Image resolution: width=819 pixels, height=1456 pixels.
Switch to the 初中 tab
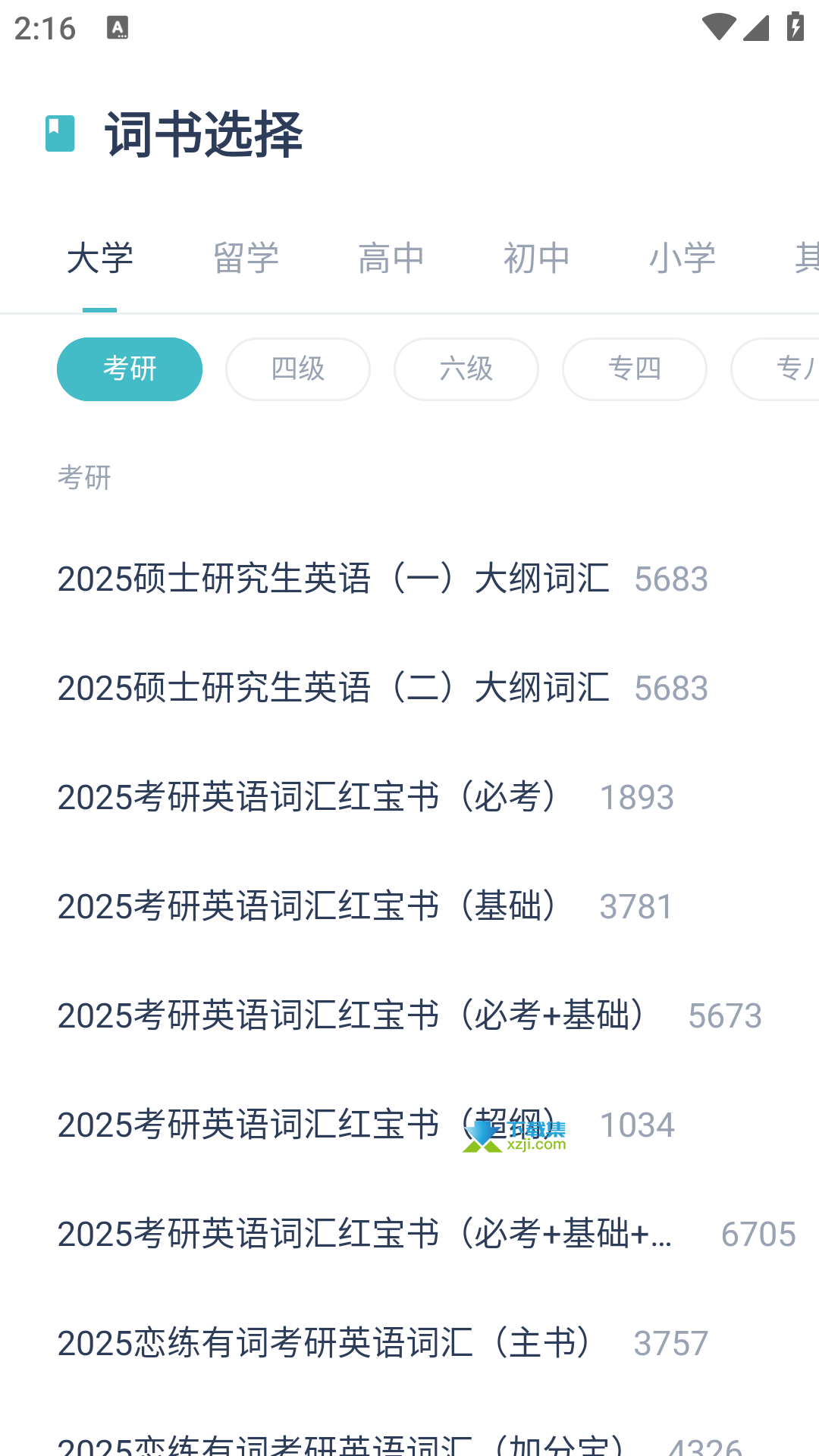tap(537, 258)
